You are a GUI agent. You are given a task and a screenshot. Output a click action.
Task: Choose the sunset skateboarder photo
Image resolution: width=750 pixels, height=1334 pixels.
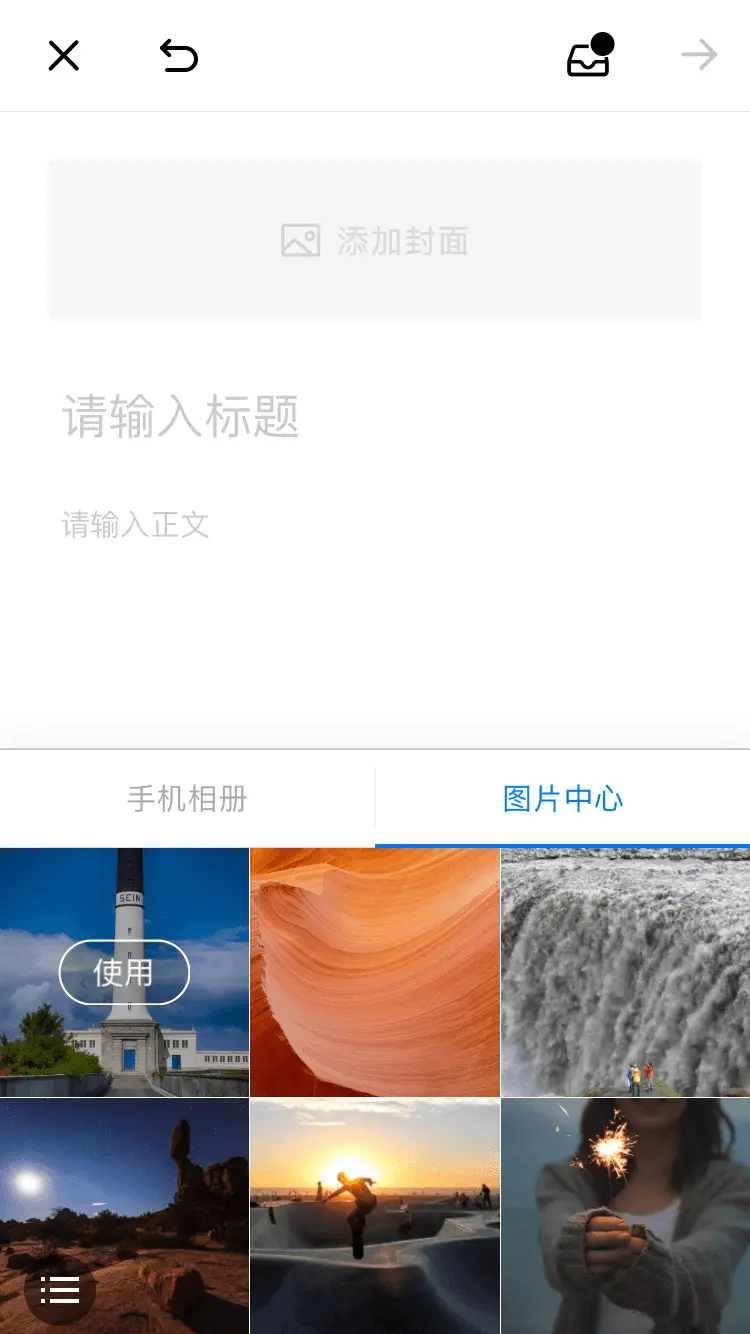pos(375,1216)
